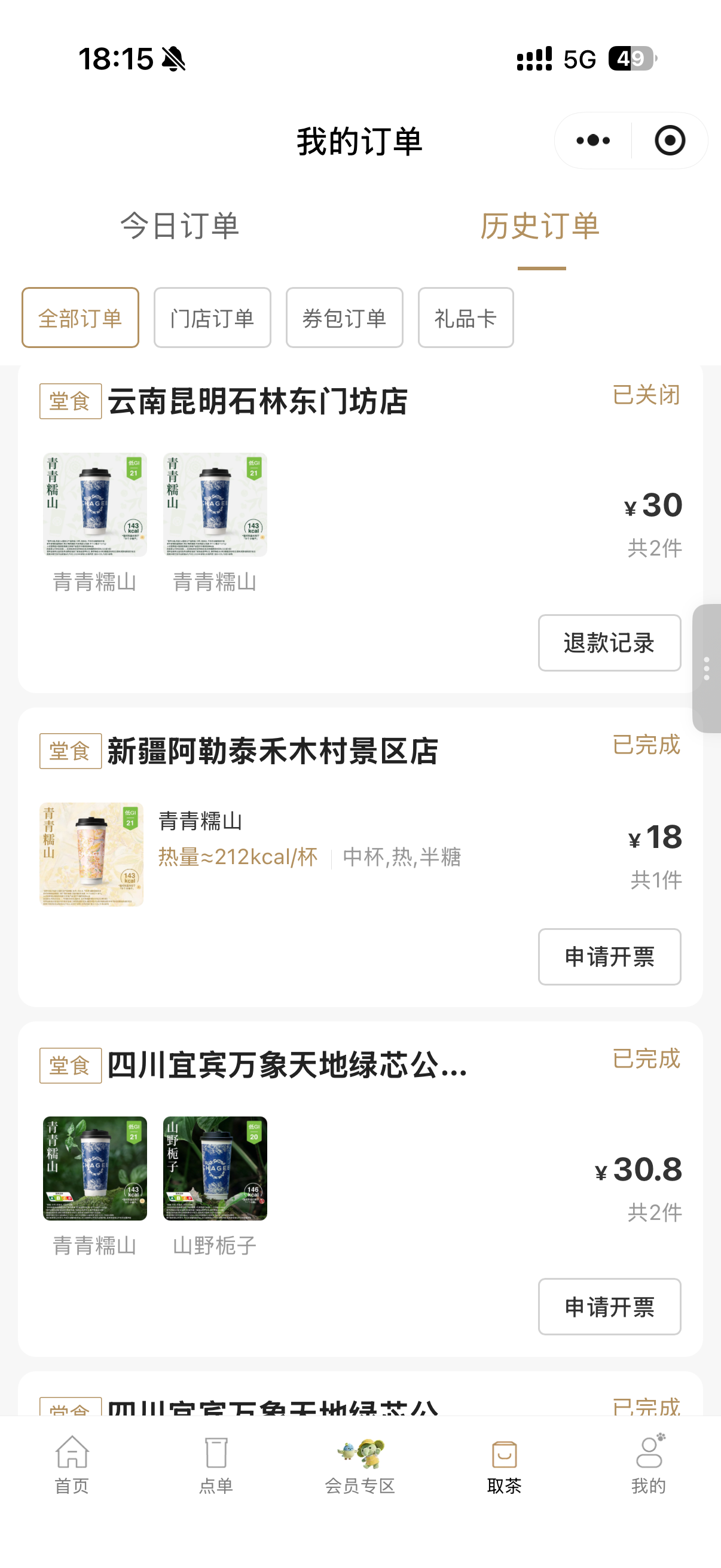
Task: Open the mini program more options menu
Action: tap(592, 141)
